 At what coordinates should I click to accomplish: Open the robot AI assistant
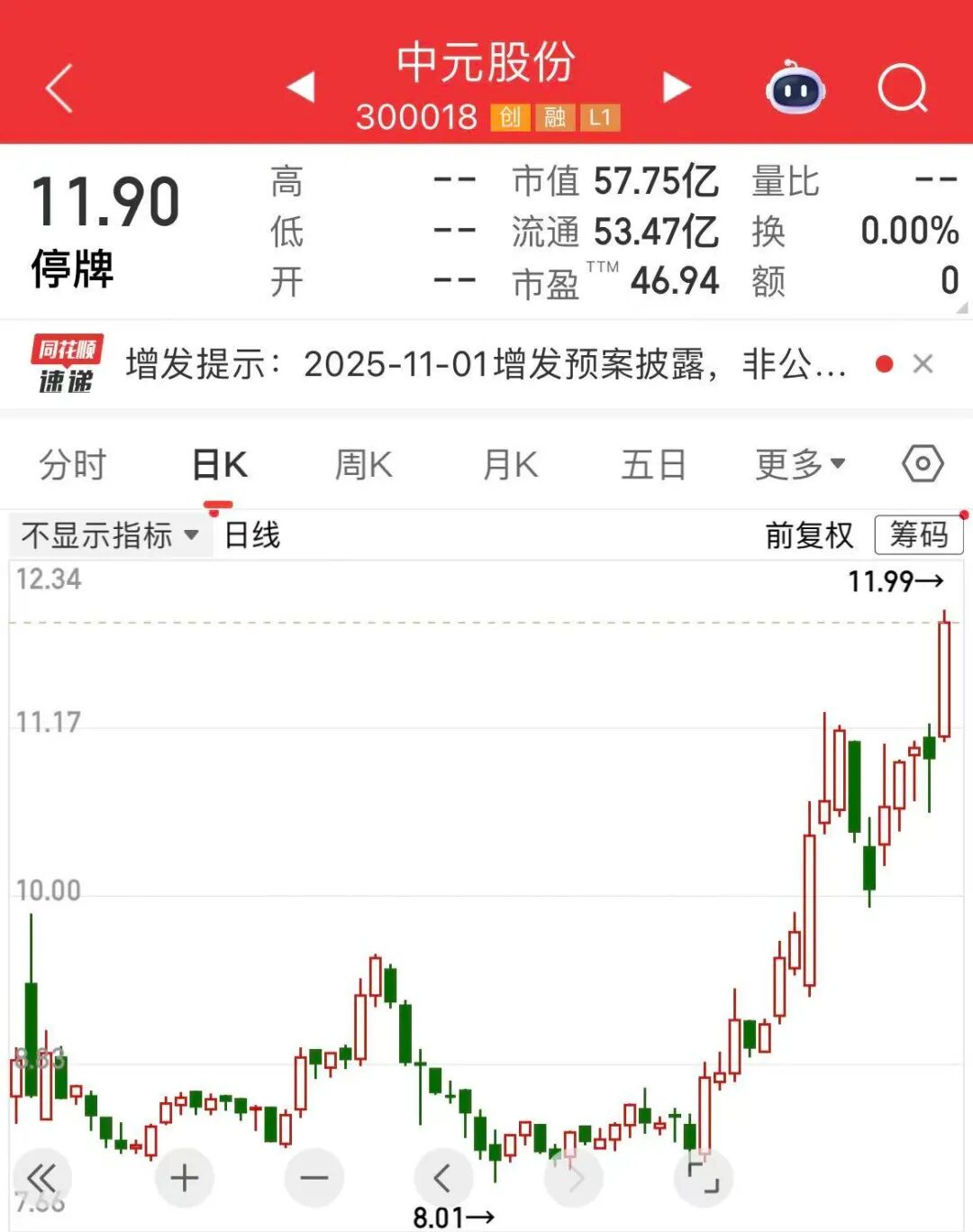[796, 88]
